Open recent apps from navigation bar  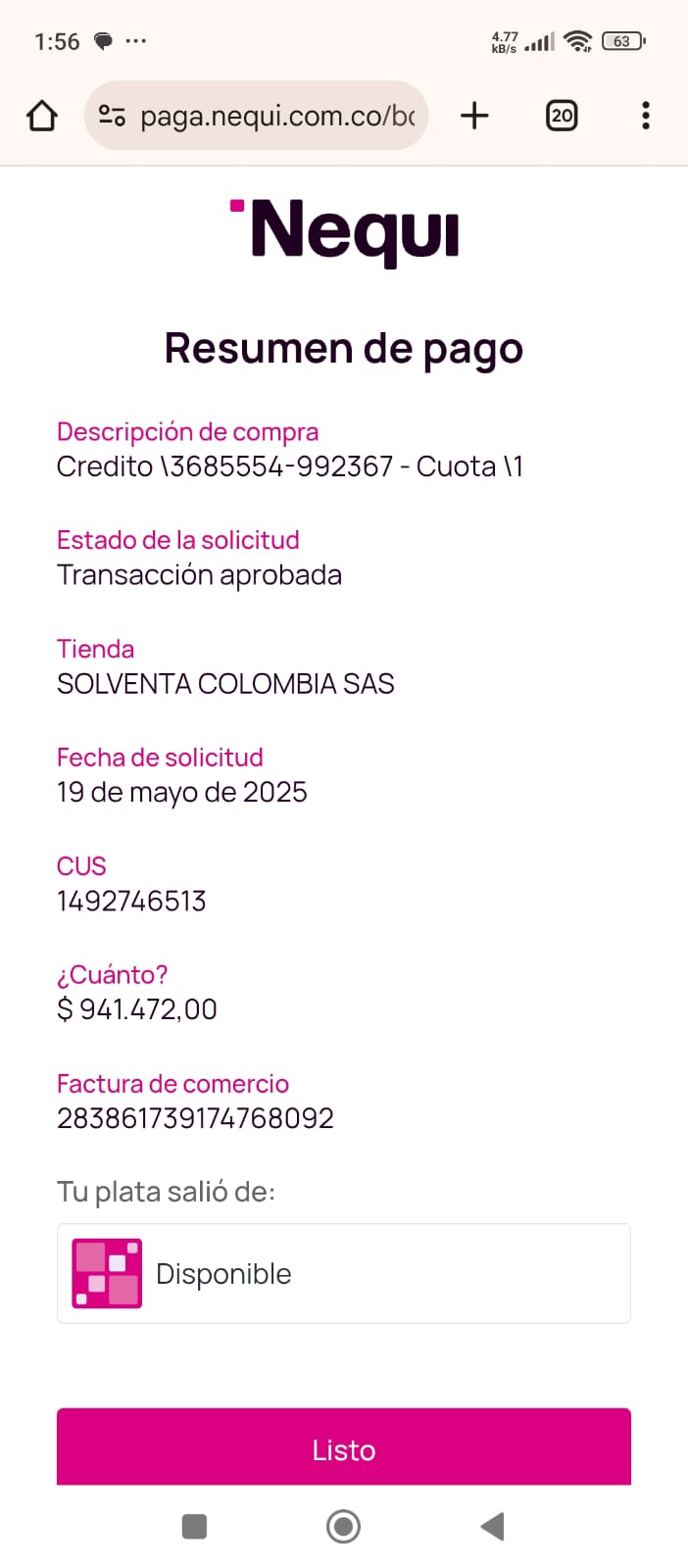[194, 1526]
